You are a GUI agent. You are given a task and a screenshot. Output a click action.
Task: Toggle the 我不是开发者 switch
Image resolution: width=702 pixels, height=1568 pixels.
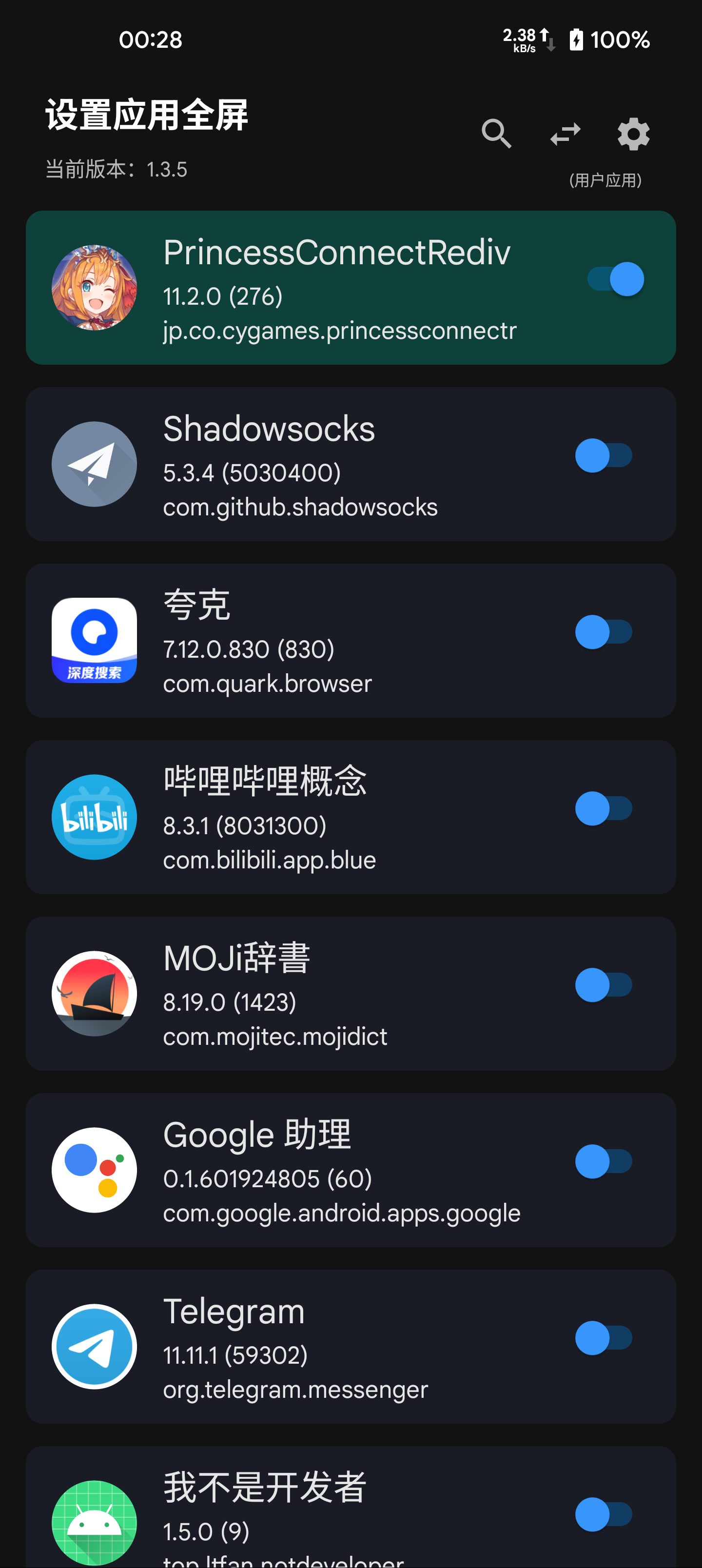pyautogui.click(x=604, y=1514)
